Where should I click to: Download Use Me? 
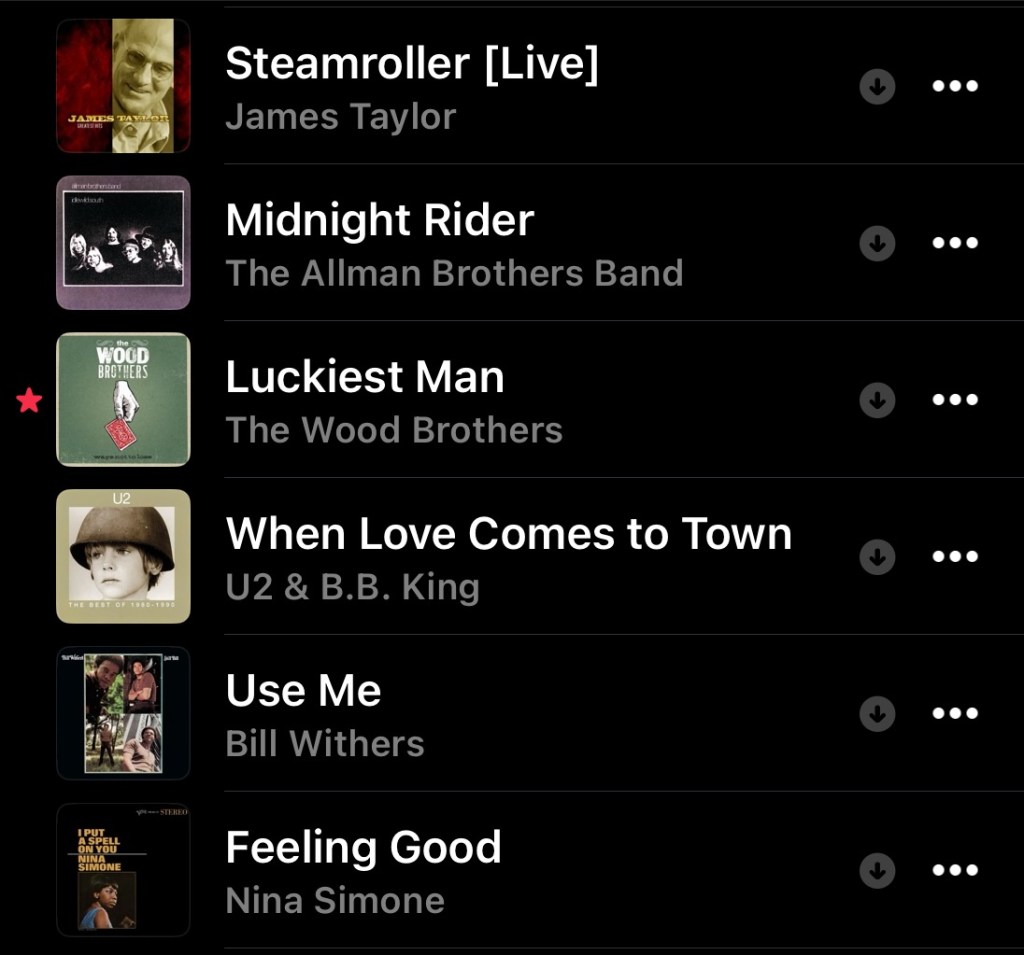click(877, 713)
